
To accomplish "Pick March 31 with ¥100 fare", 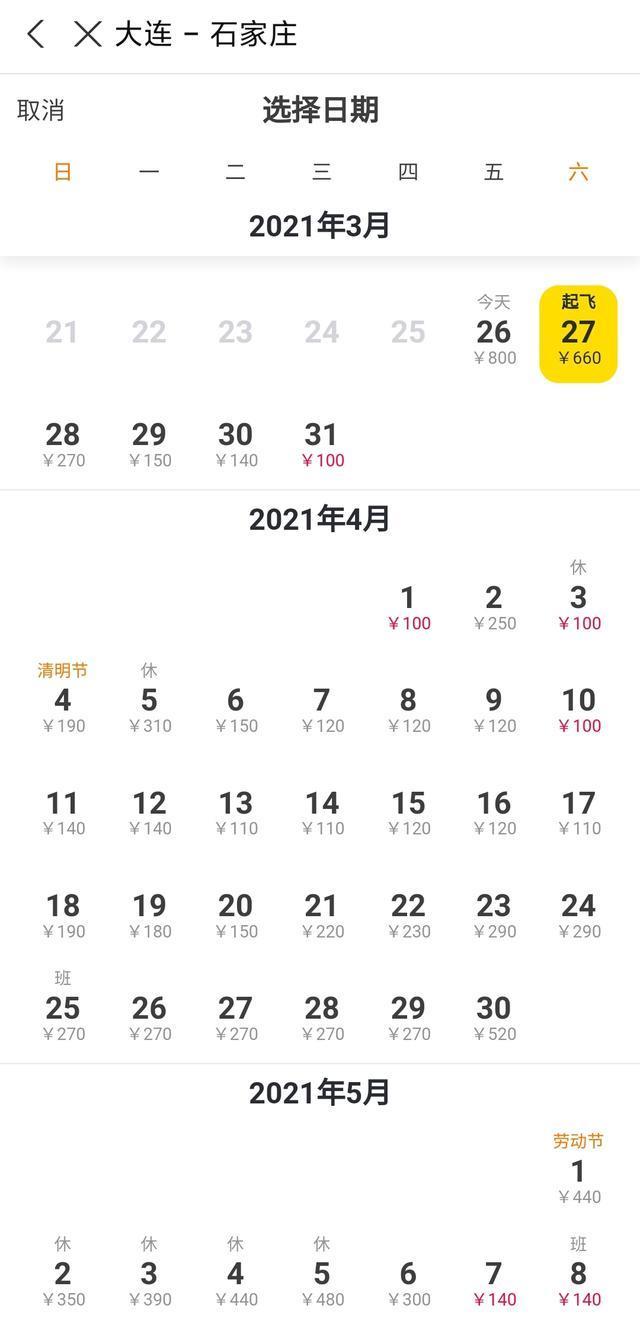I will [321, 444].
